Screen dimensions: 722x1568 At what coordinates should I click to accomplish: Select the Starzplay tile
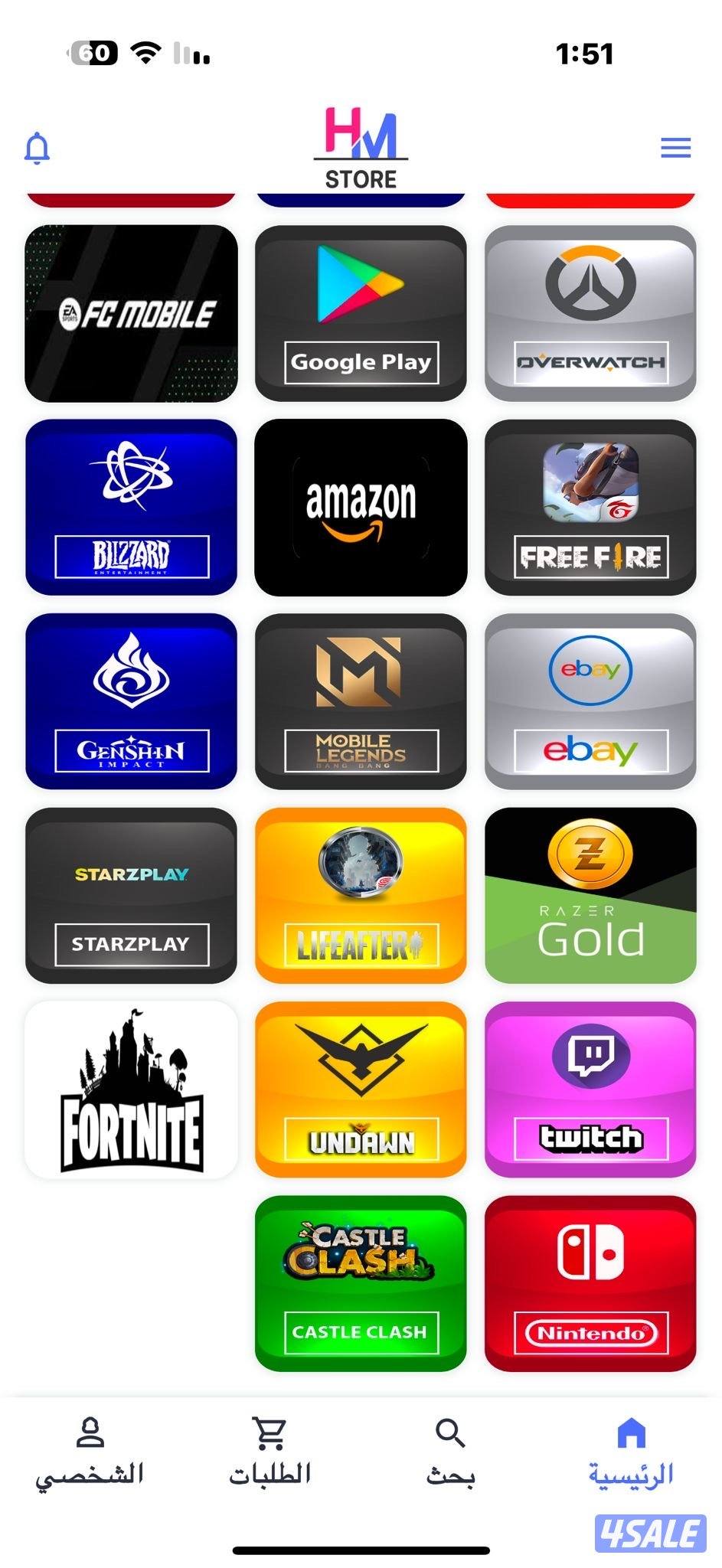[x=131, y=895]
